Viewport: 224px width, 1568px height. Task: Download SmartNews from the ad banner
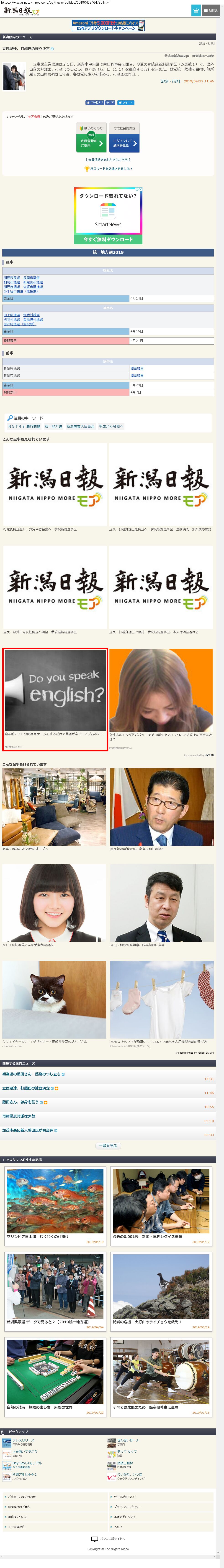[x=108, y=239]
